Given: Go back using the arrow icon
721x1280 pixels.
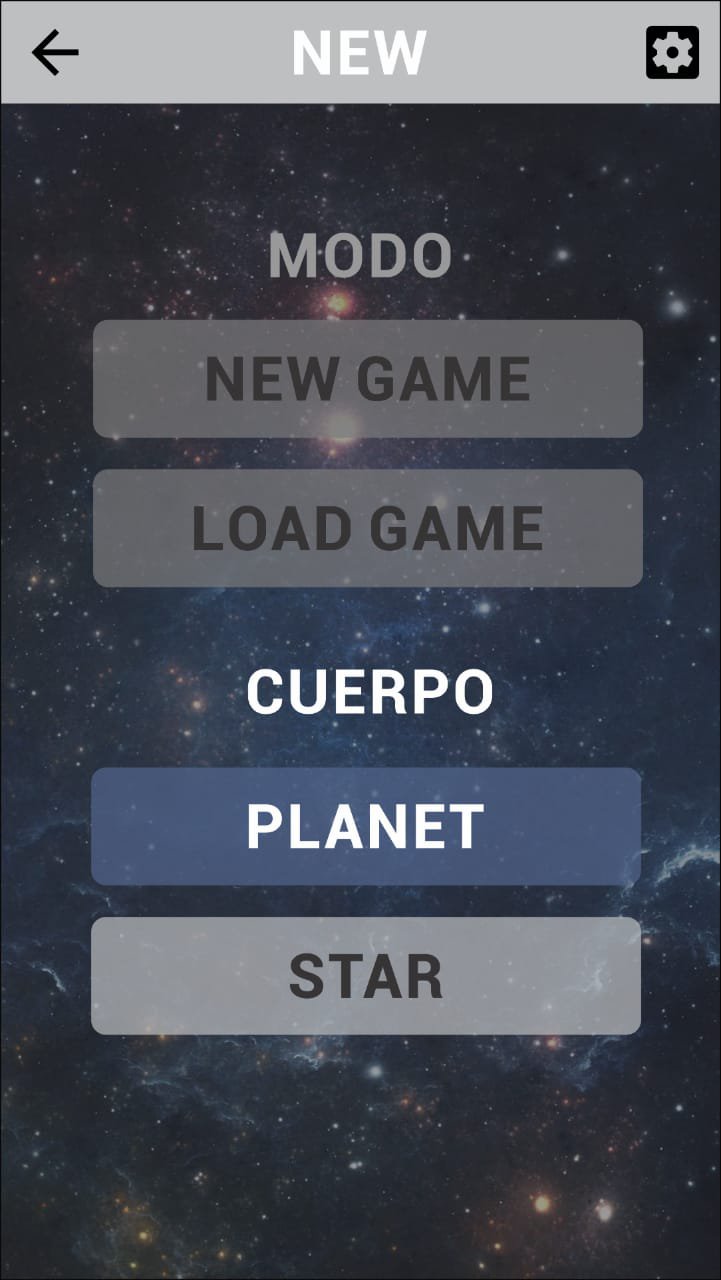Looking at the screenshot, I should coord(55,52).
